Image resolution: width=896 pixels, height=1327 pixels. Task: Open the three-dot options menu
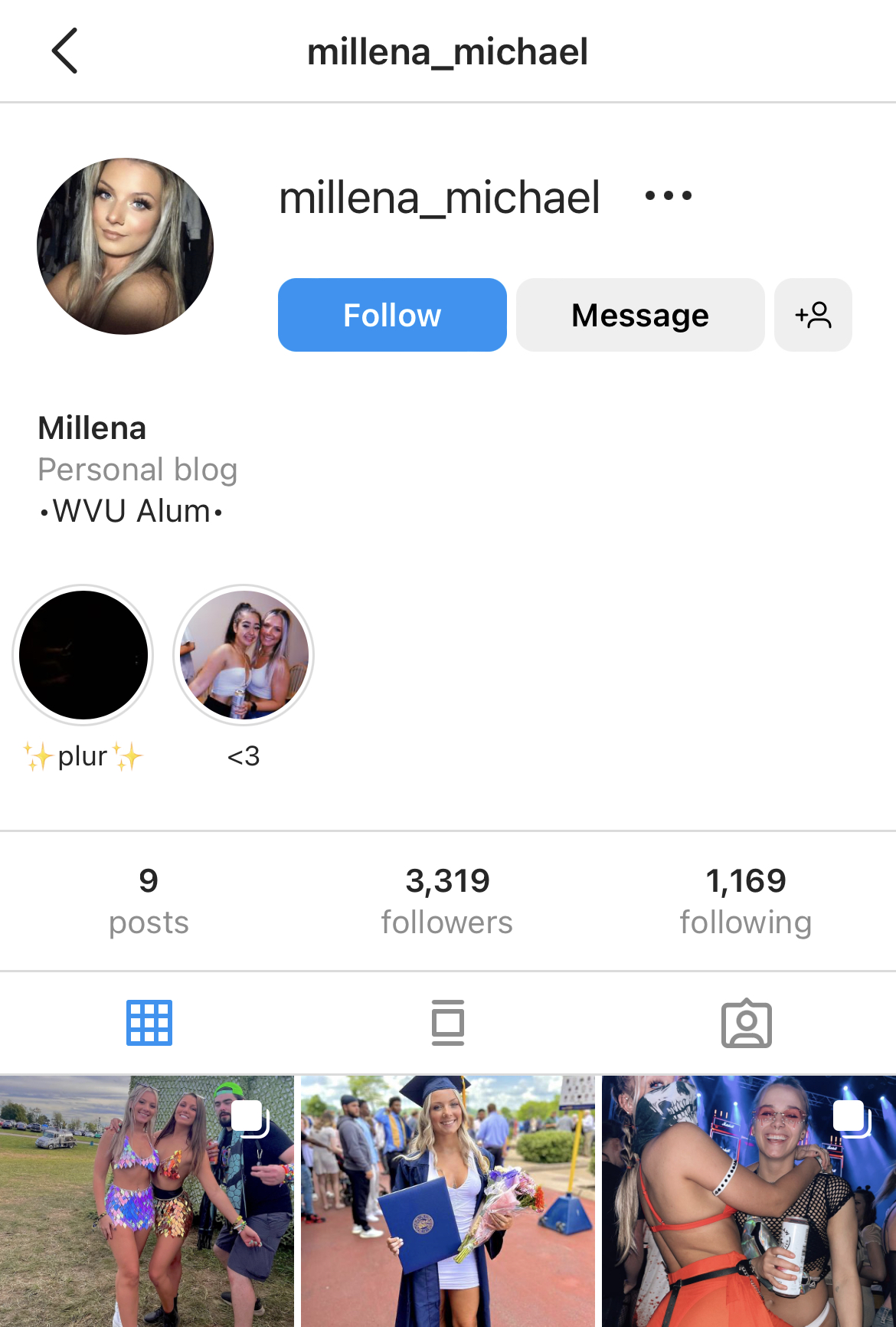point(668,196)
